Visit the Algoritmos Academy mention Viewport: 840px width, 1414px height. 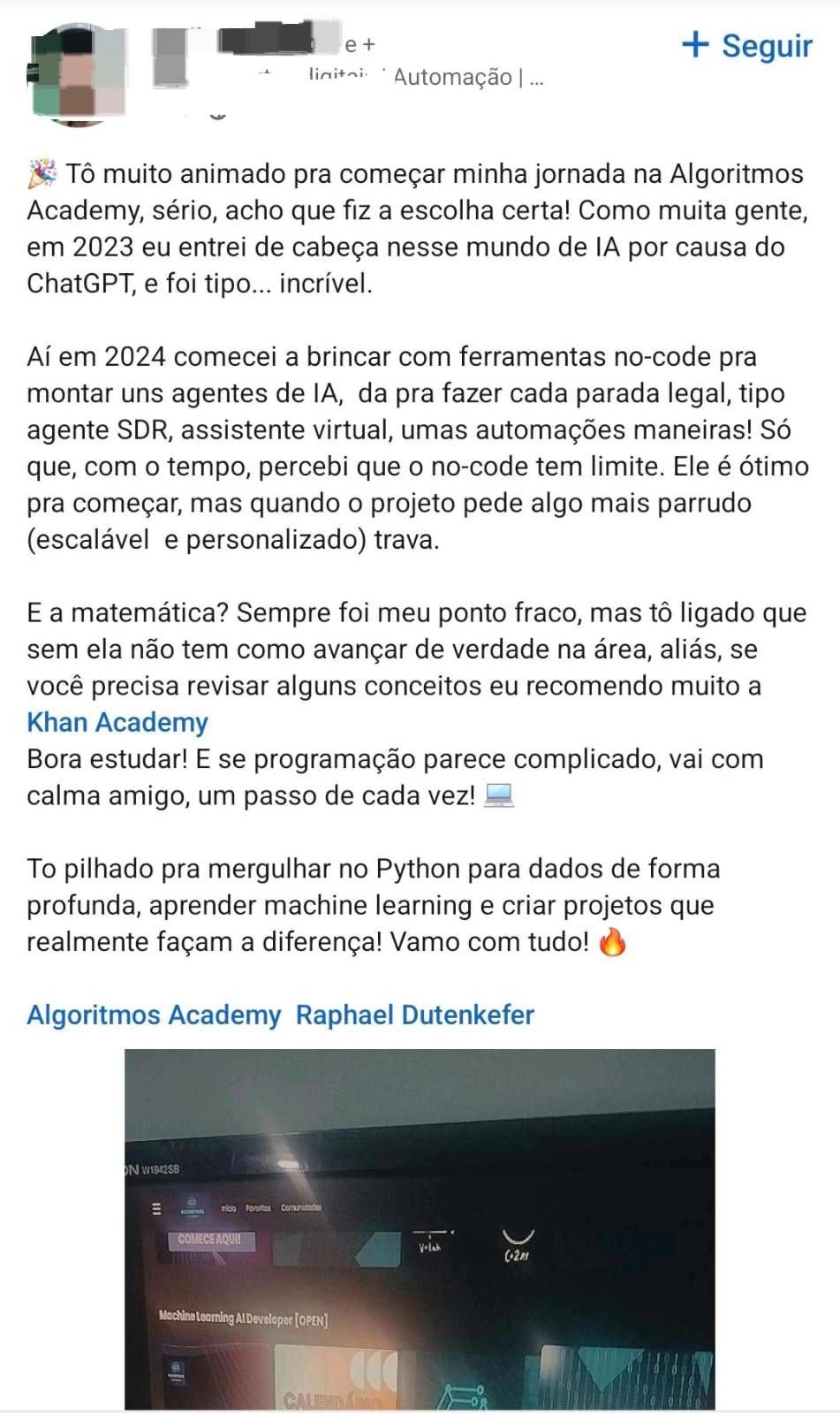(154, 1015)
